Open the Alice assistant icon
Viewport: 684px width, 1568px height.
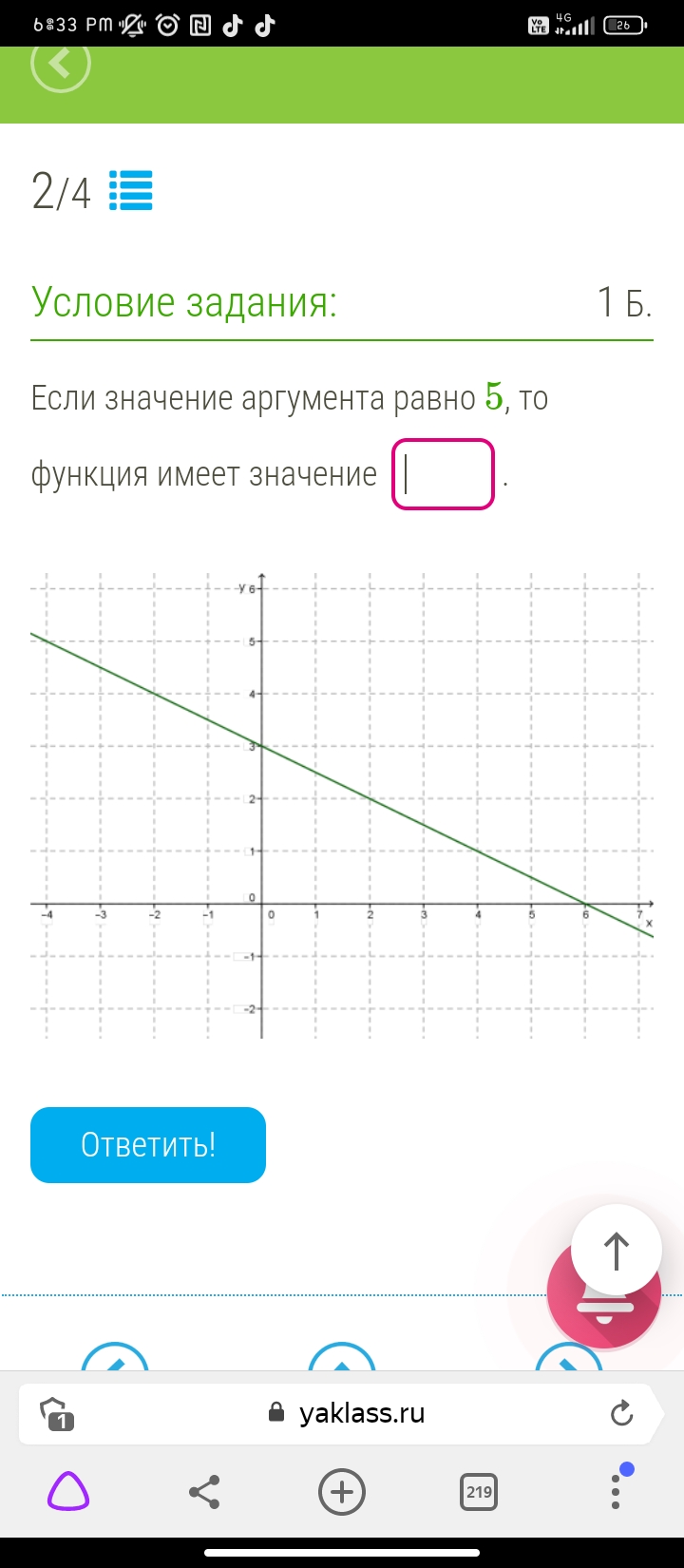(x=68, y=1492)
